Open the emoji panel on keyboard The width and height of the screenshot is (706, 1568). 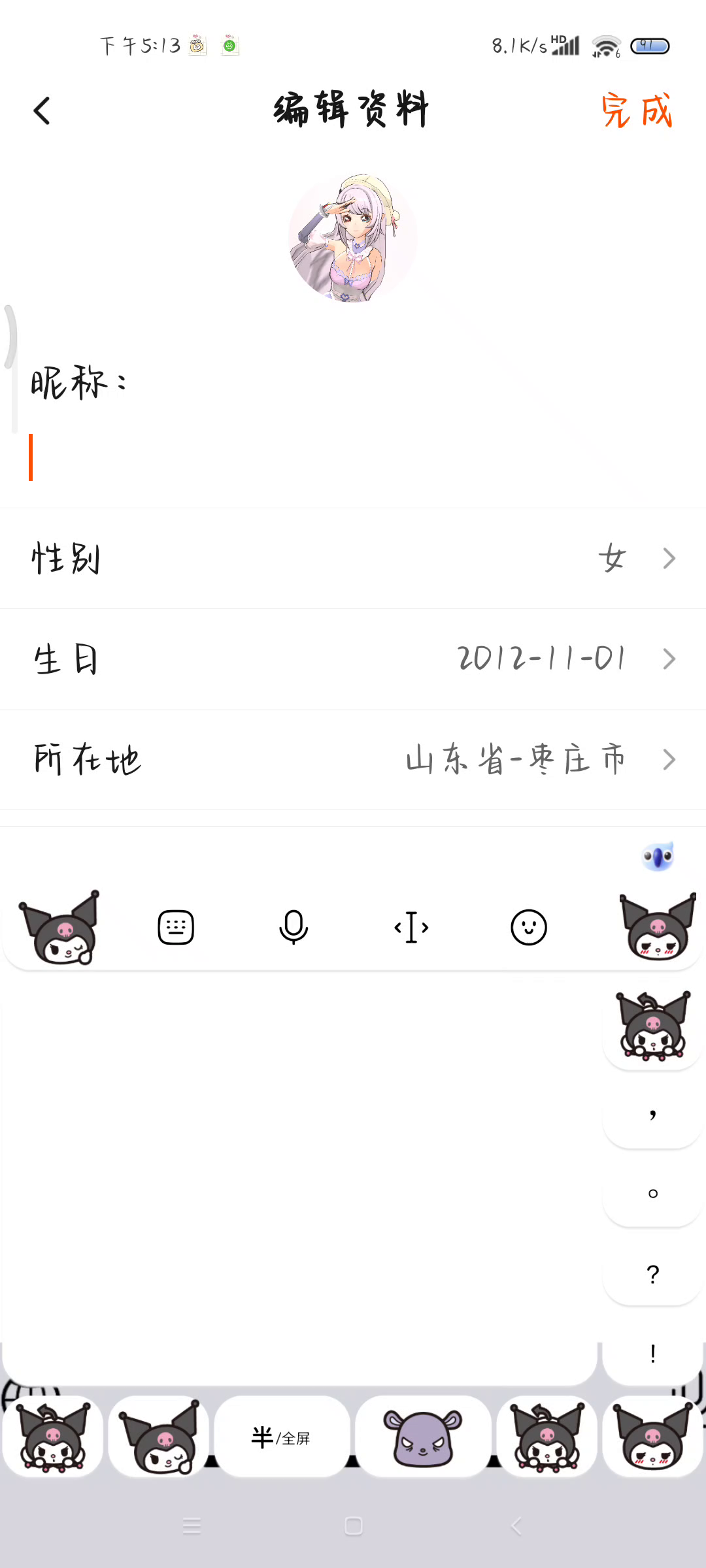[x=528, y=927]
